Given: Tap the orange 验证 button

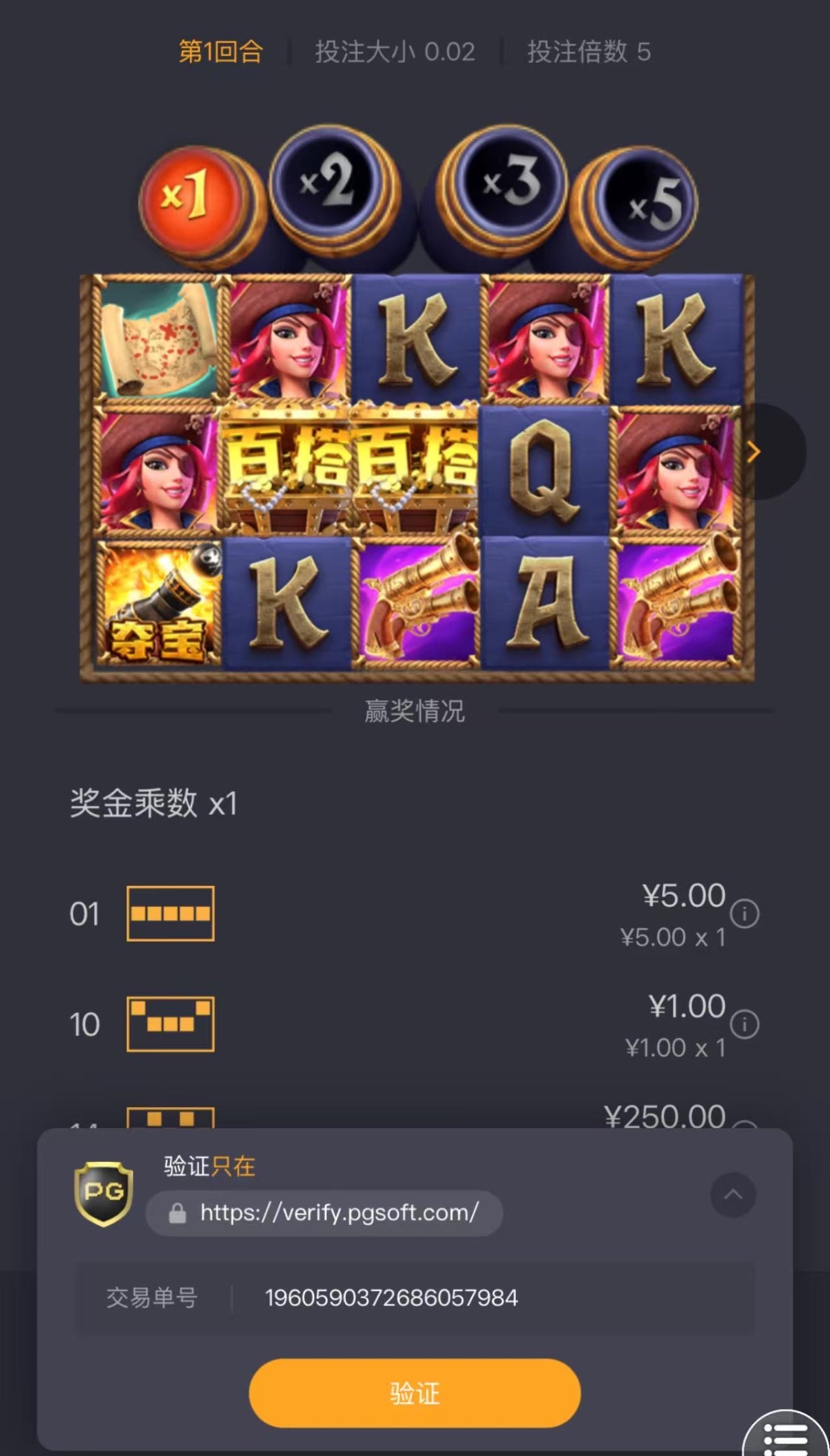Looking at the screenshot, I should tap(414, 1392).
